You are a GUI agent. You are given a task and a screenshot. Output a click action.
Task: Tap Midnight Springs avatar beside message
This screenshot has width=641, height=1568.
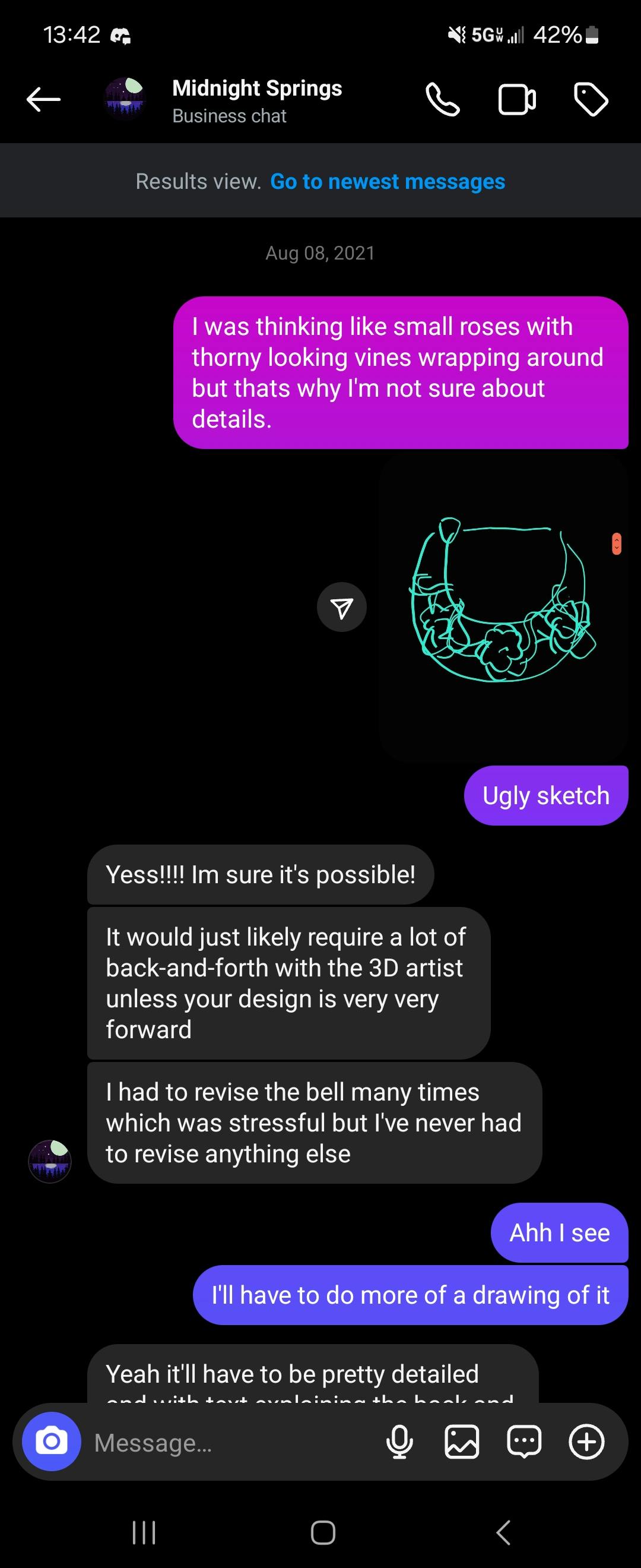(x=50, y=1161)
